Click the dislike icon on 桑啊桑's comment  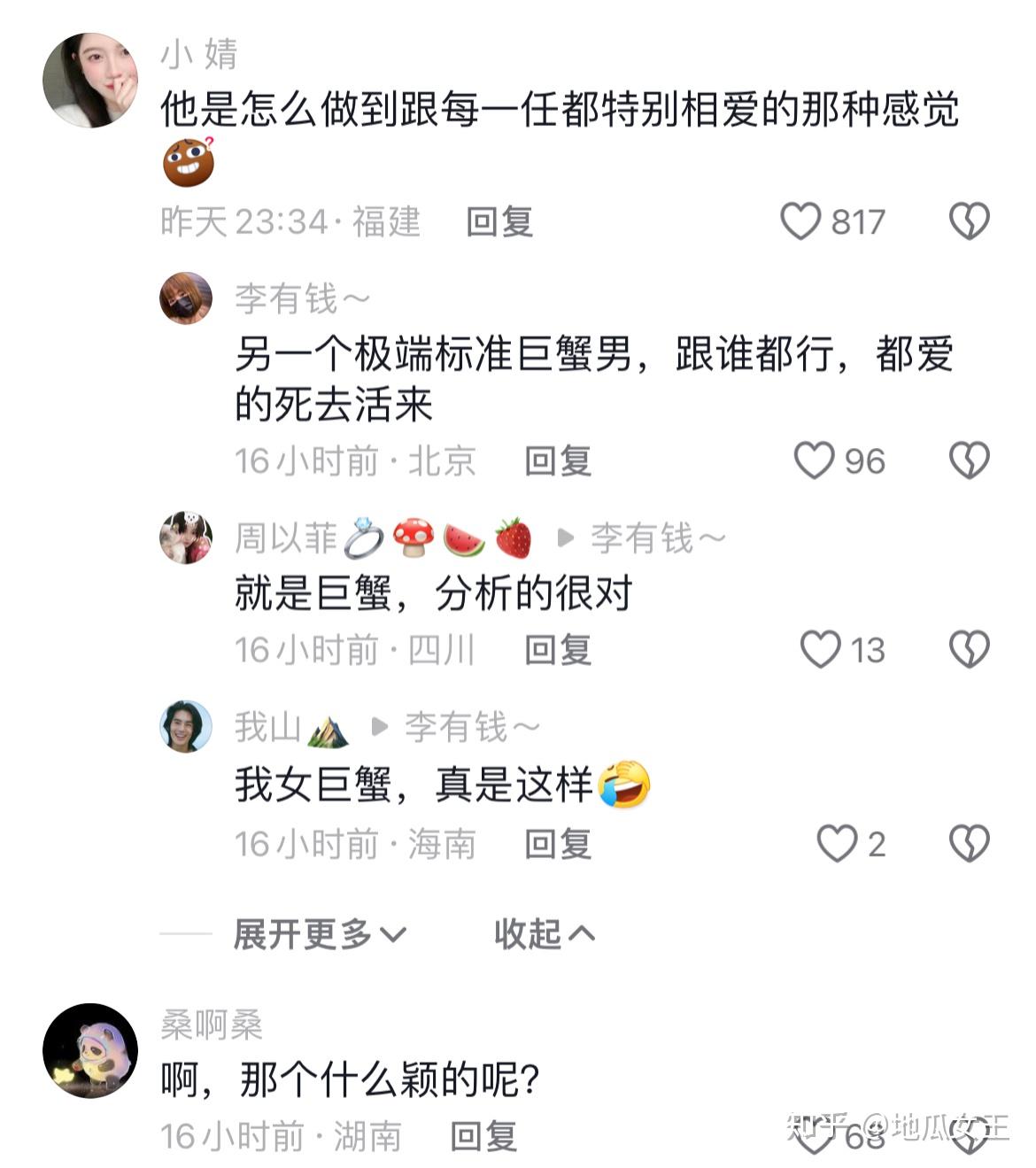(x=970, y=1141)
